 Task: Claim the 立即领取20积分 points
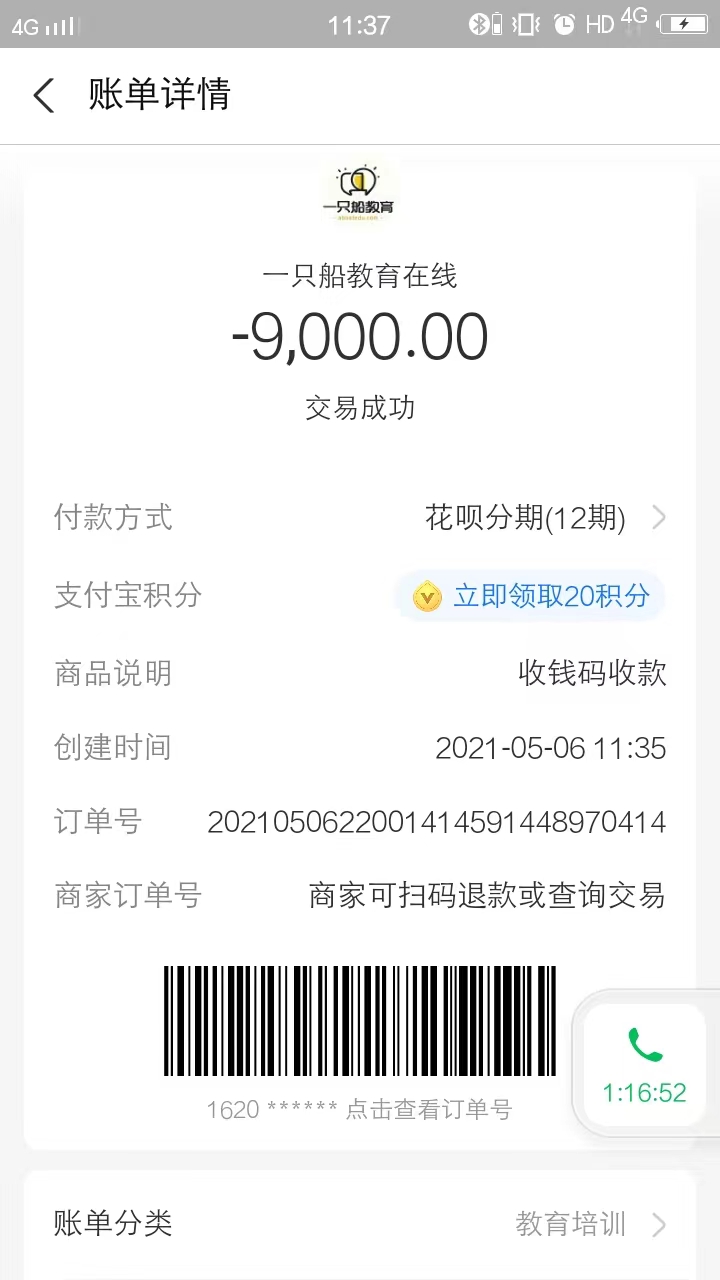point(530,597)
